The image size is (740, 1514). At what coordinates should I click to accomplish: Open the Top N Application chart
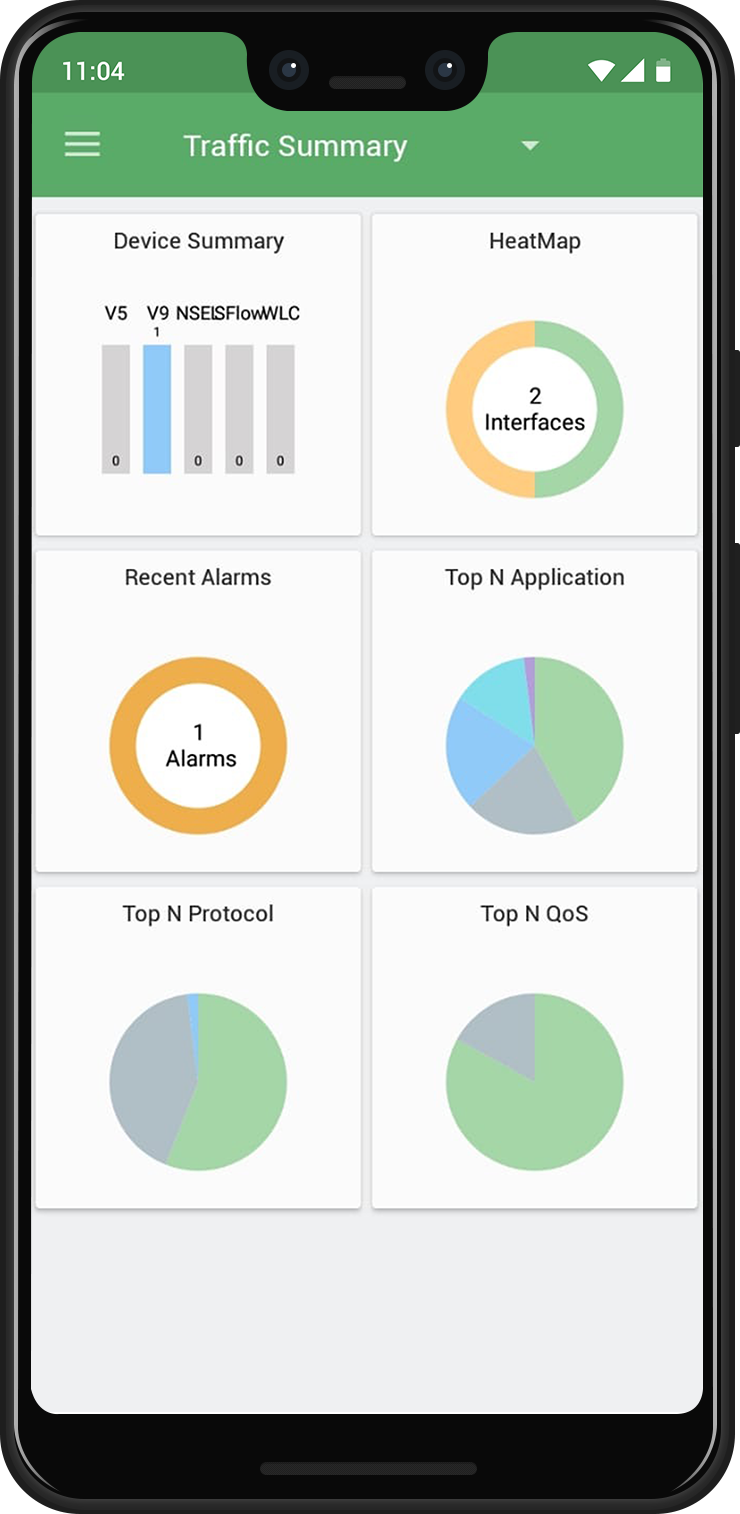click(534, 711)
